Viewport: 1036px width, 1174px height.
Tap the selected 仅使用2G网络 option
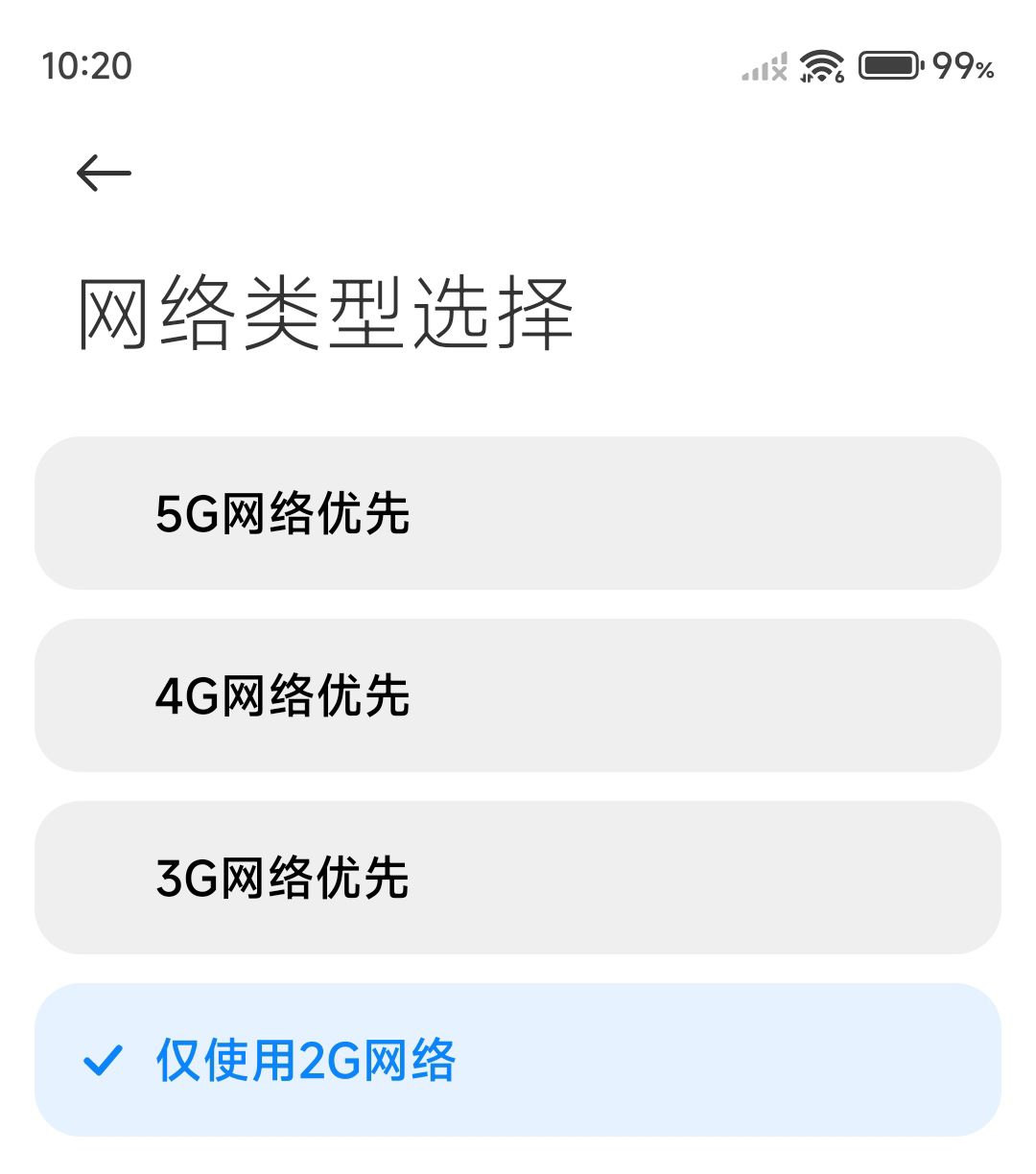pos(518,1060)
